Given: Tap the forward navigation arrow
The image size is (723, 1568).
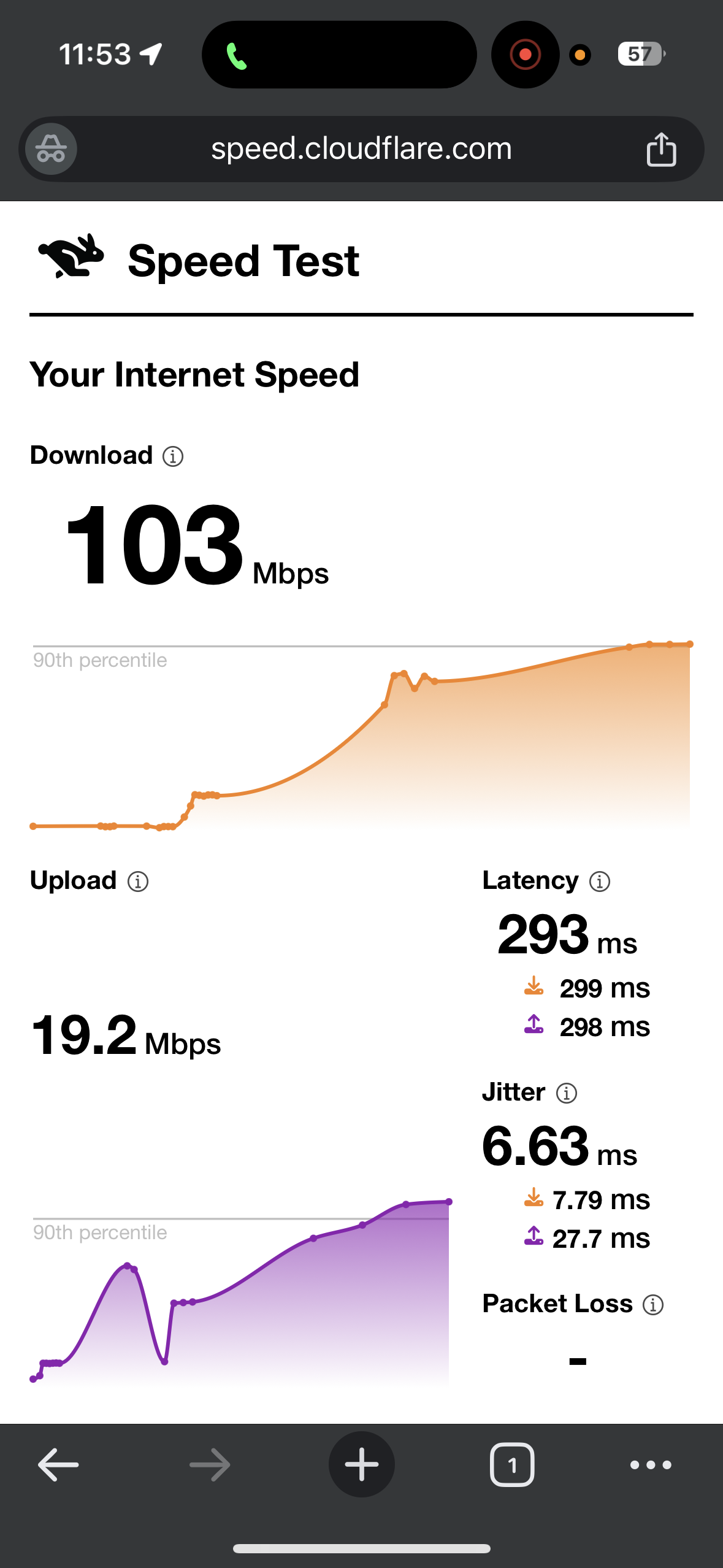Looking at the screenshot, I should coord(208,1465).
